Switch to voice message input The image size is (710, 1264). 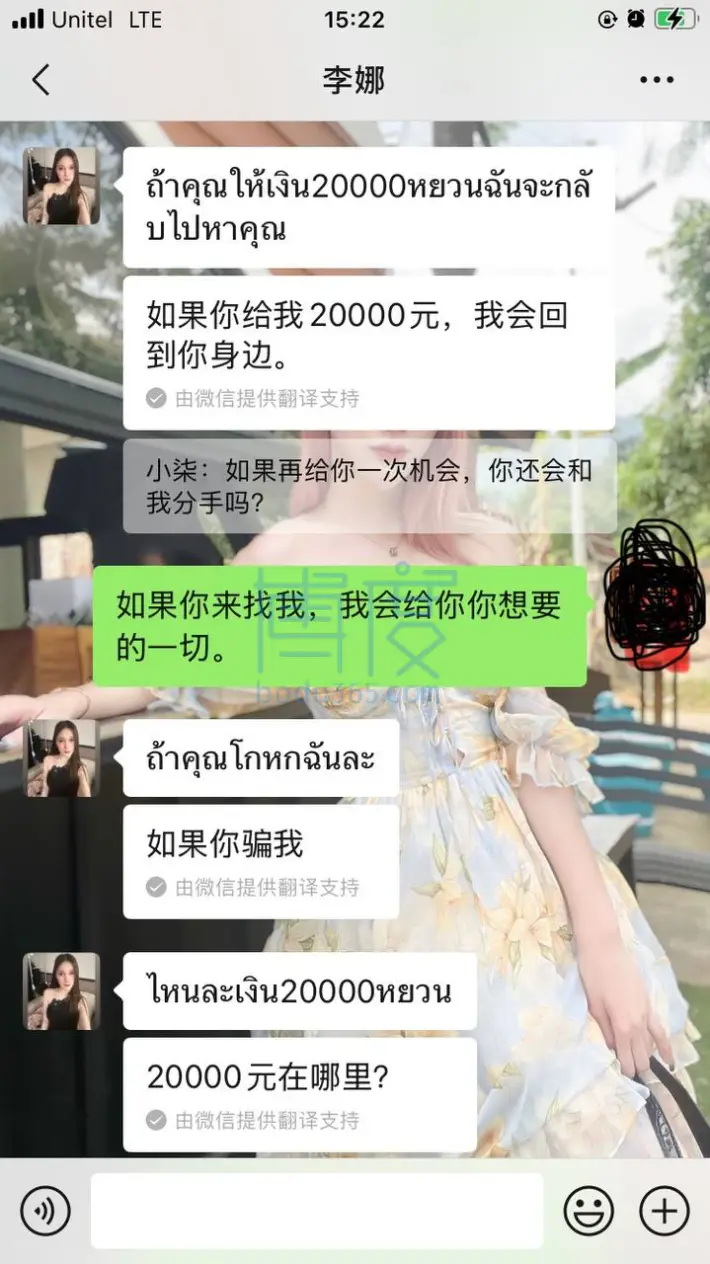pos(45,1212)
